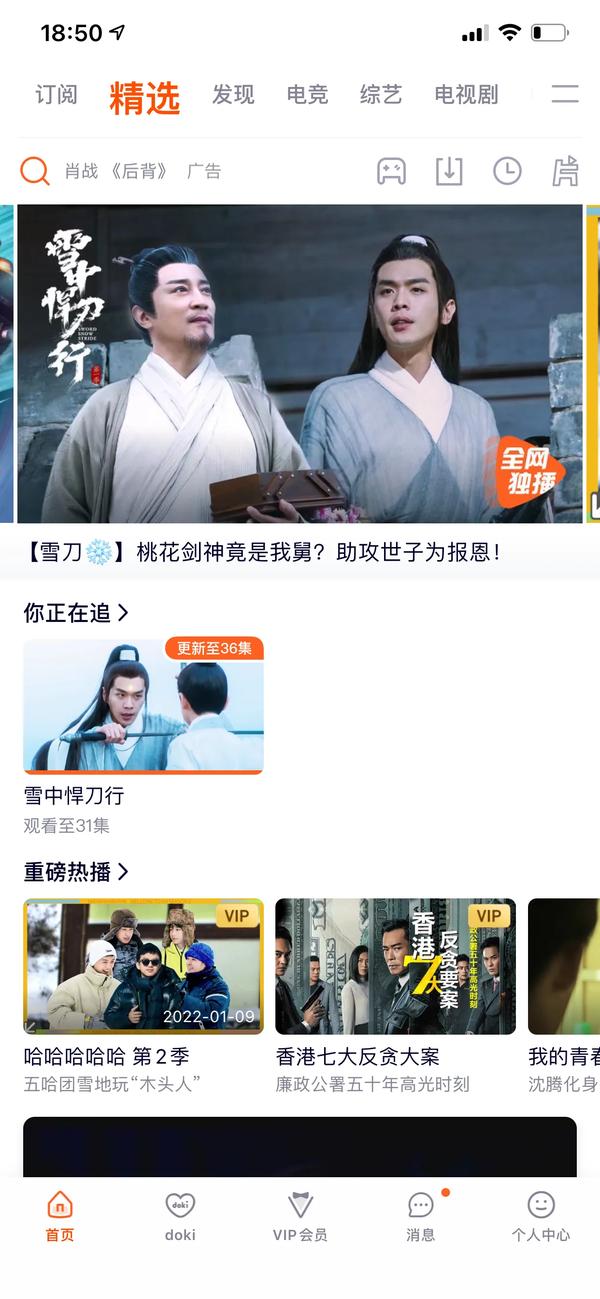This screenshot has height=1299, width=600.
Task: Open 哈哈哈哈哈 第2季 video
Action: 143,966
